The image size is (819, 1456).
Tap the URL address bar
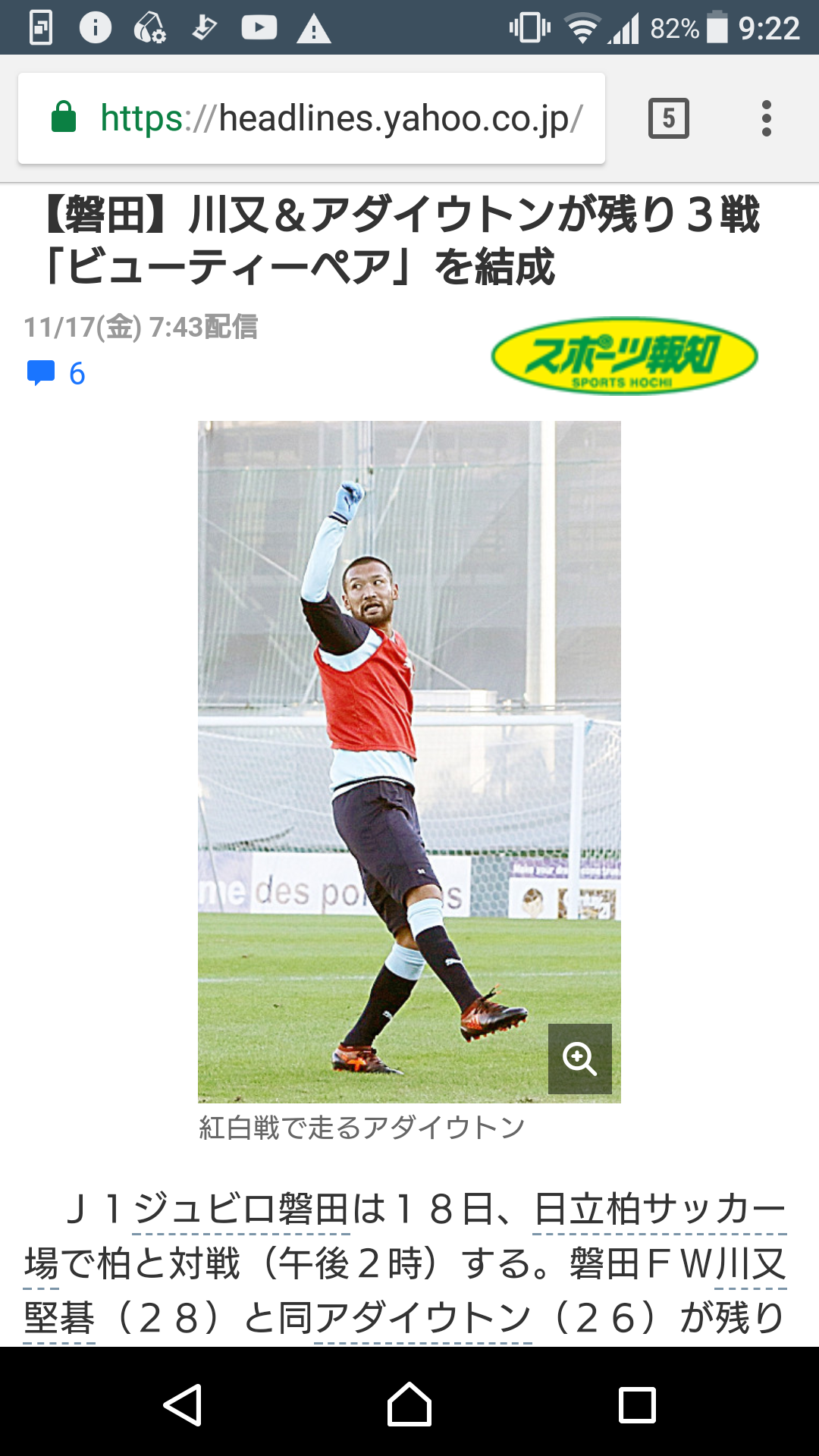pos(312,118)
